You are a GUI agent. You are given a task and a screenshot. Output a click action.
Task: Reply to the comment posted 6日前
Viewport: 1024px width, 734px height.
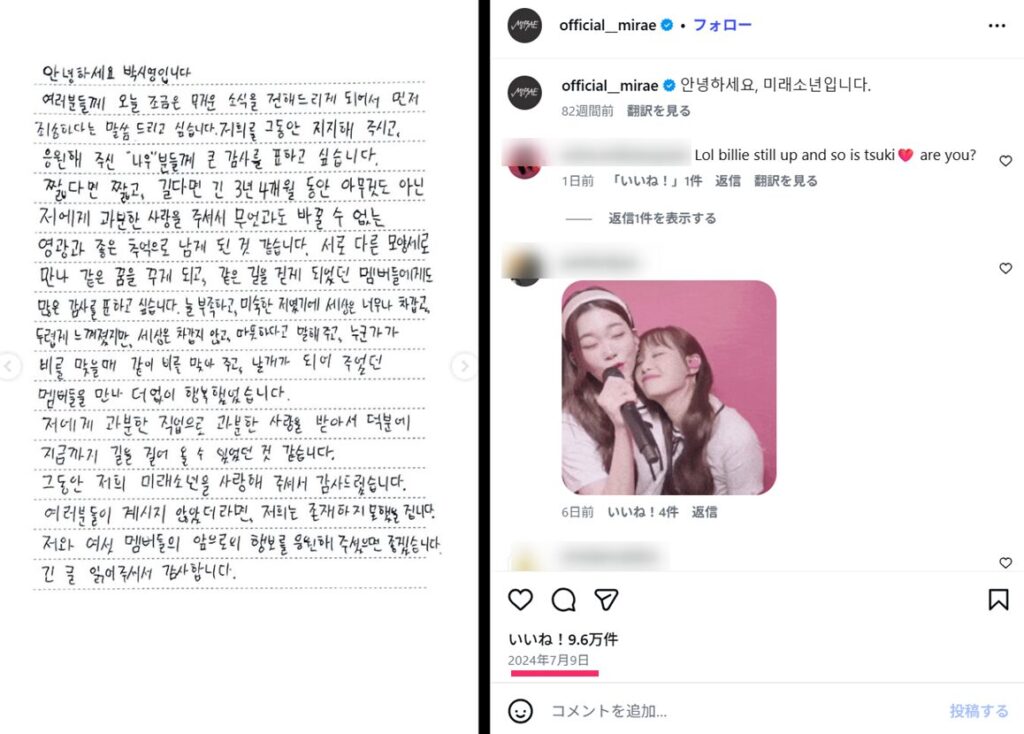click(704, 512)
